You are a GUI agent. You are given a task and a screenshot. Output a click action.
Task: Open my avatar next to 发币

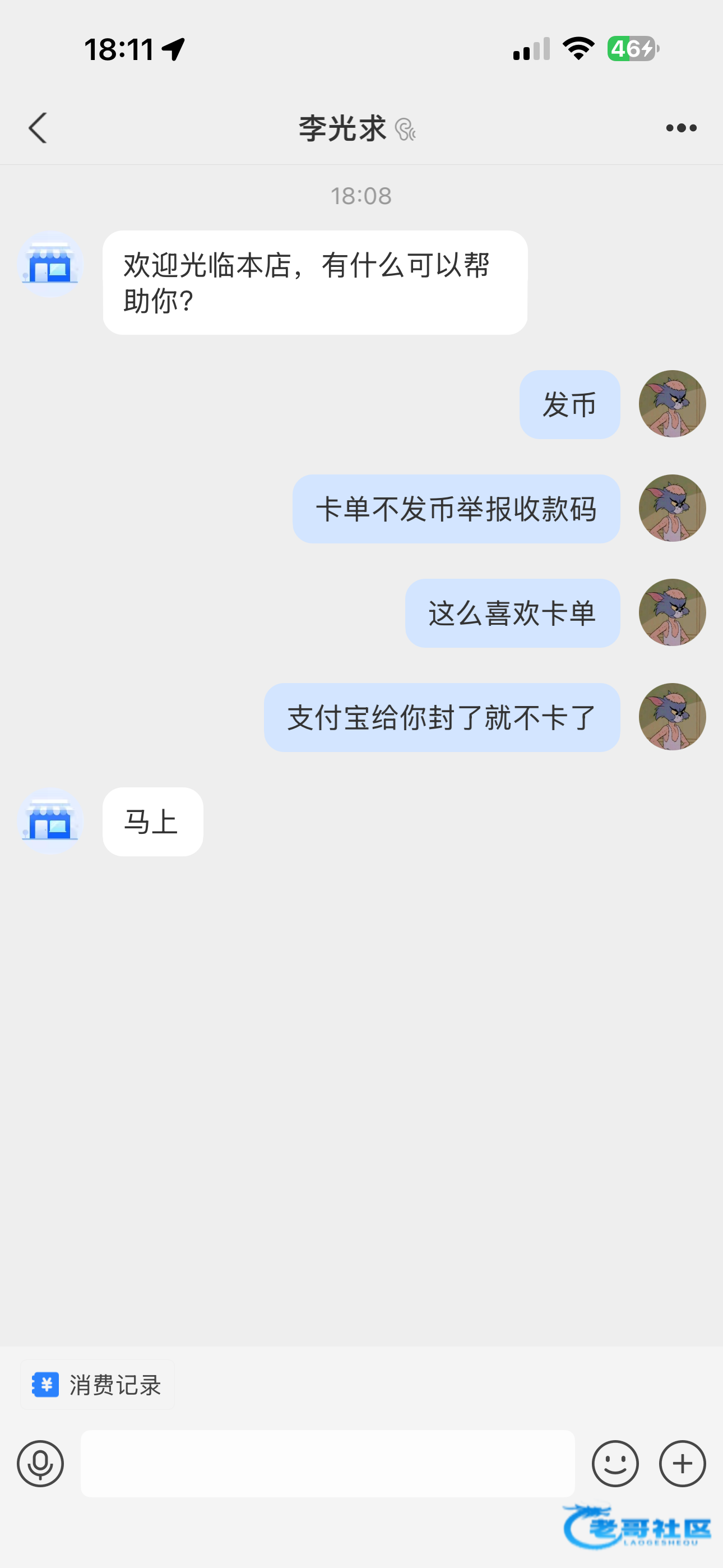[x=672, y=404]
